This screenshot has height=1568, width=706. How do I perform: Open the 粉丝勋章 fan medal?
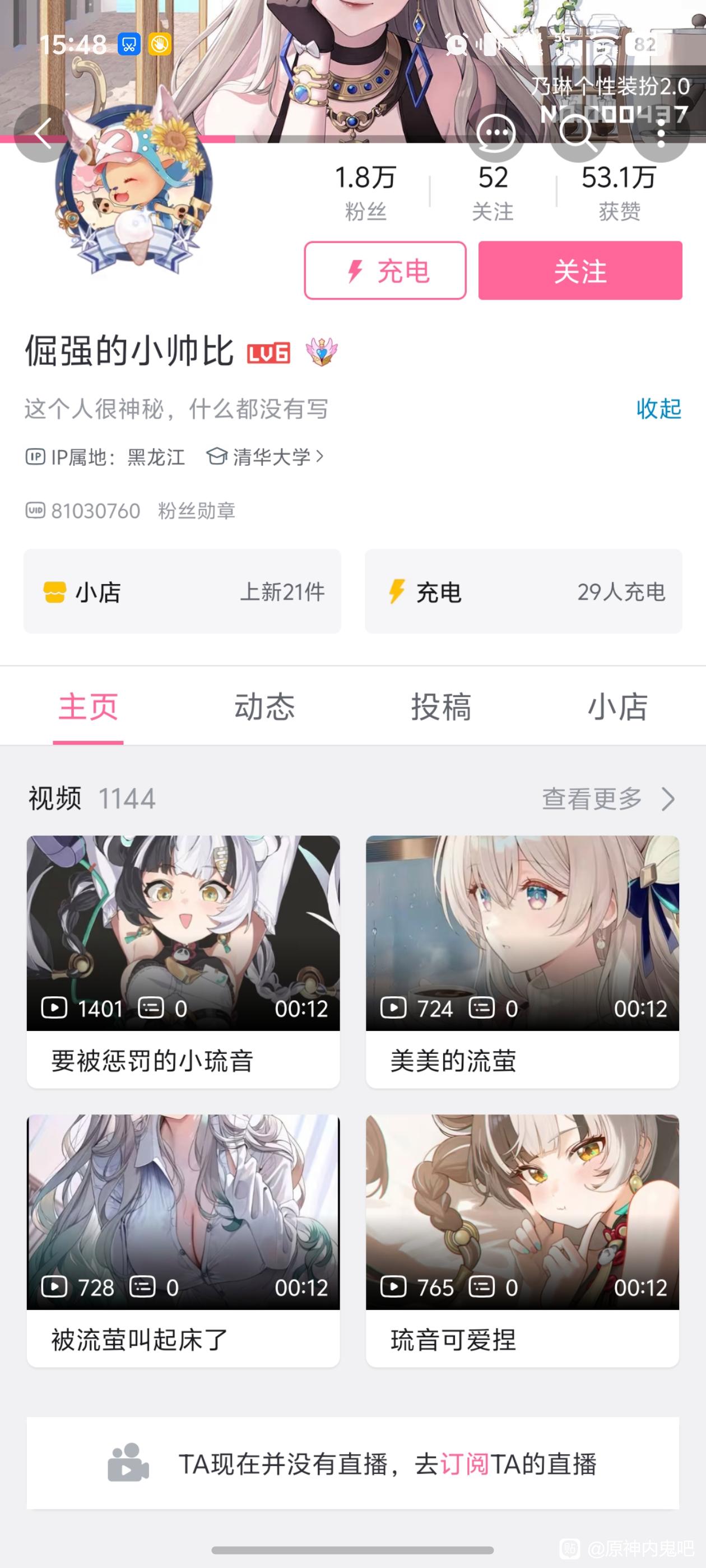[x=196, y=511]
